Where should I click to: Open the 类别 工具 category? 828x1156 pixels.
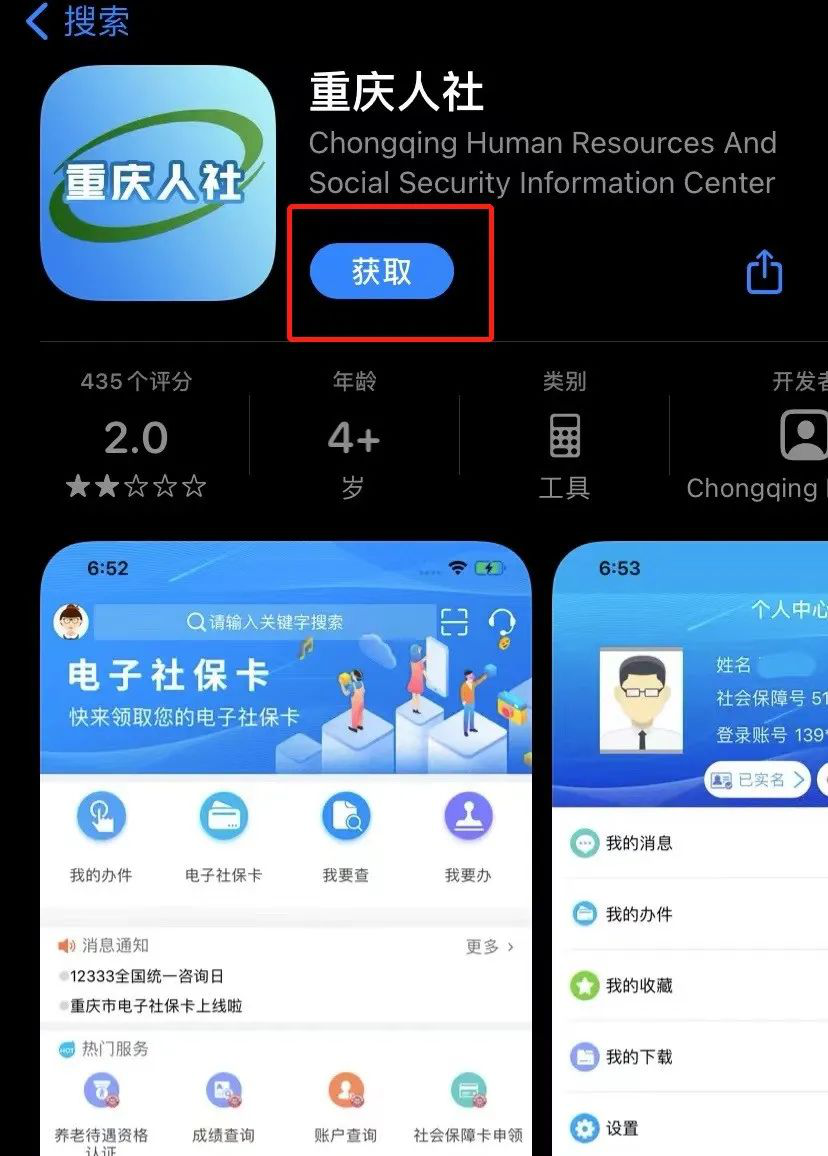pos(564,437)
